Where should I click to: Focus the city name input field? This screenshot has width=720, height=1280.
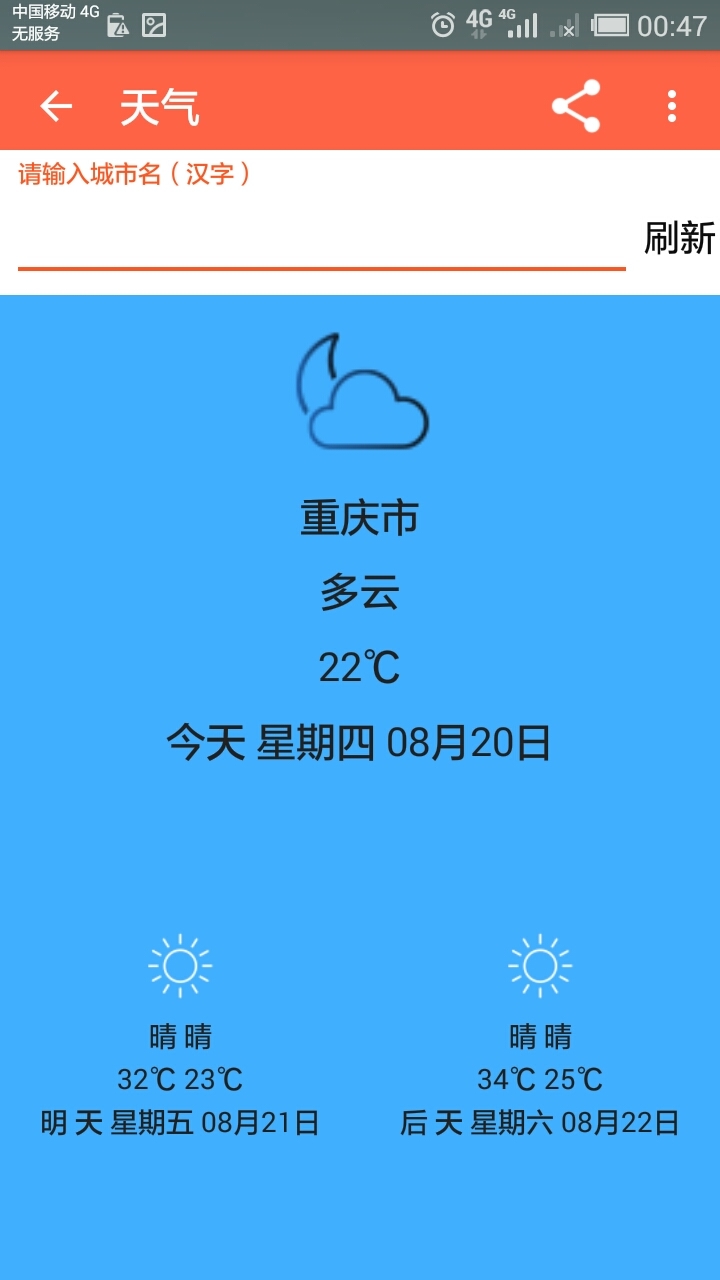(320, 238)
